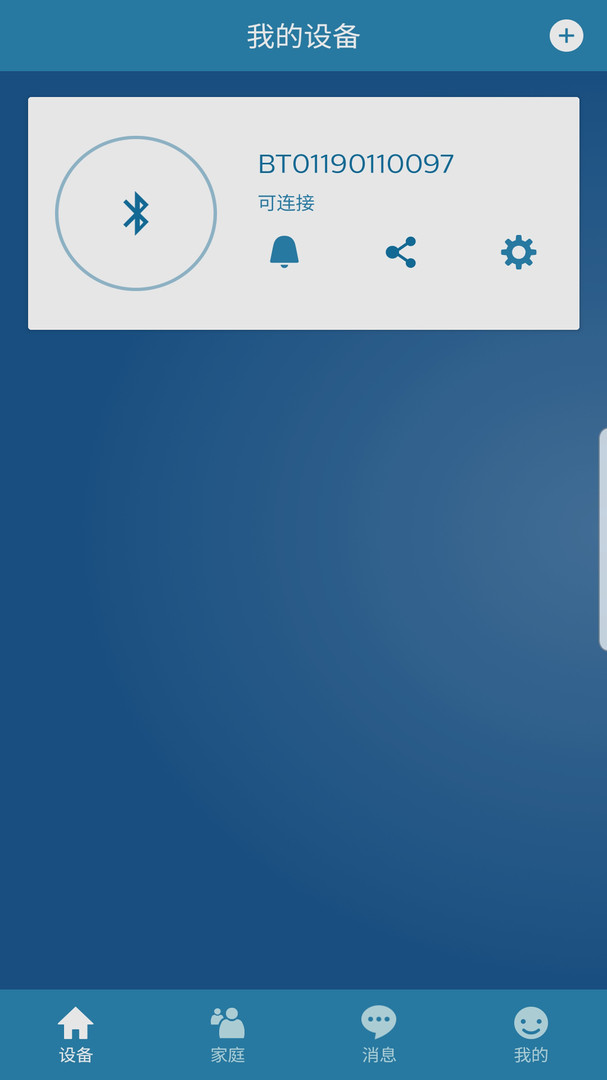This screenshot has width=607, height=1080.
Task: Open settings gear for BT01190110097
Action: [x=518, y=252]
